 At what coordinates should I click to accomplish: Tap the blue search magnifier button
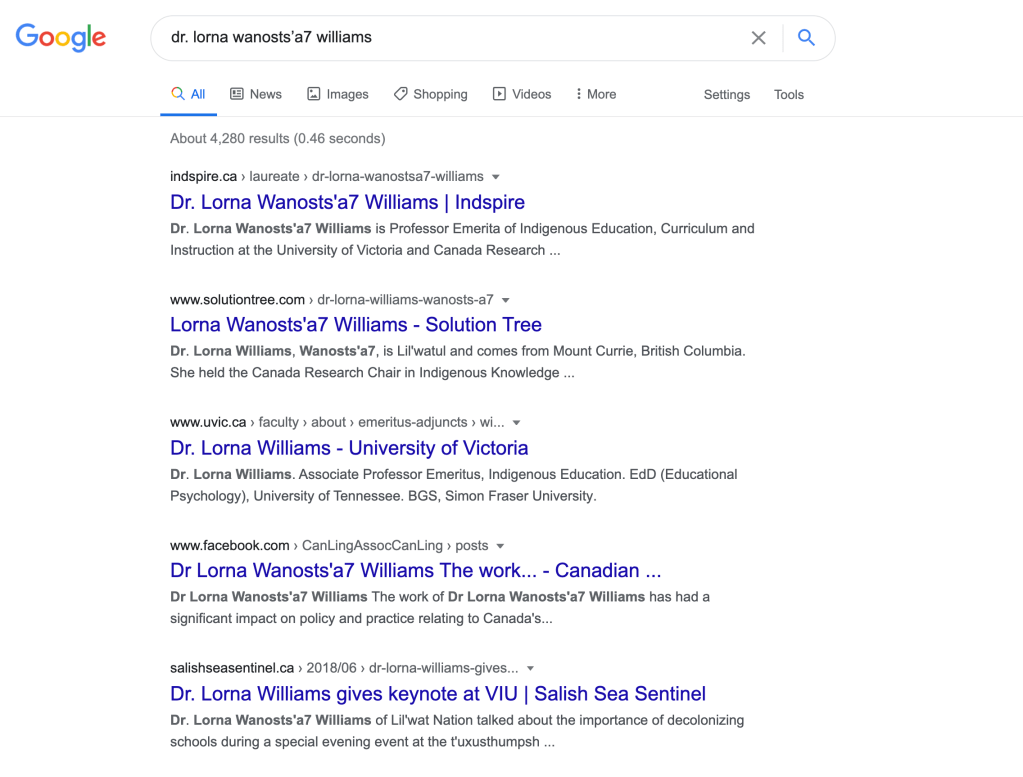coord(806,38)
